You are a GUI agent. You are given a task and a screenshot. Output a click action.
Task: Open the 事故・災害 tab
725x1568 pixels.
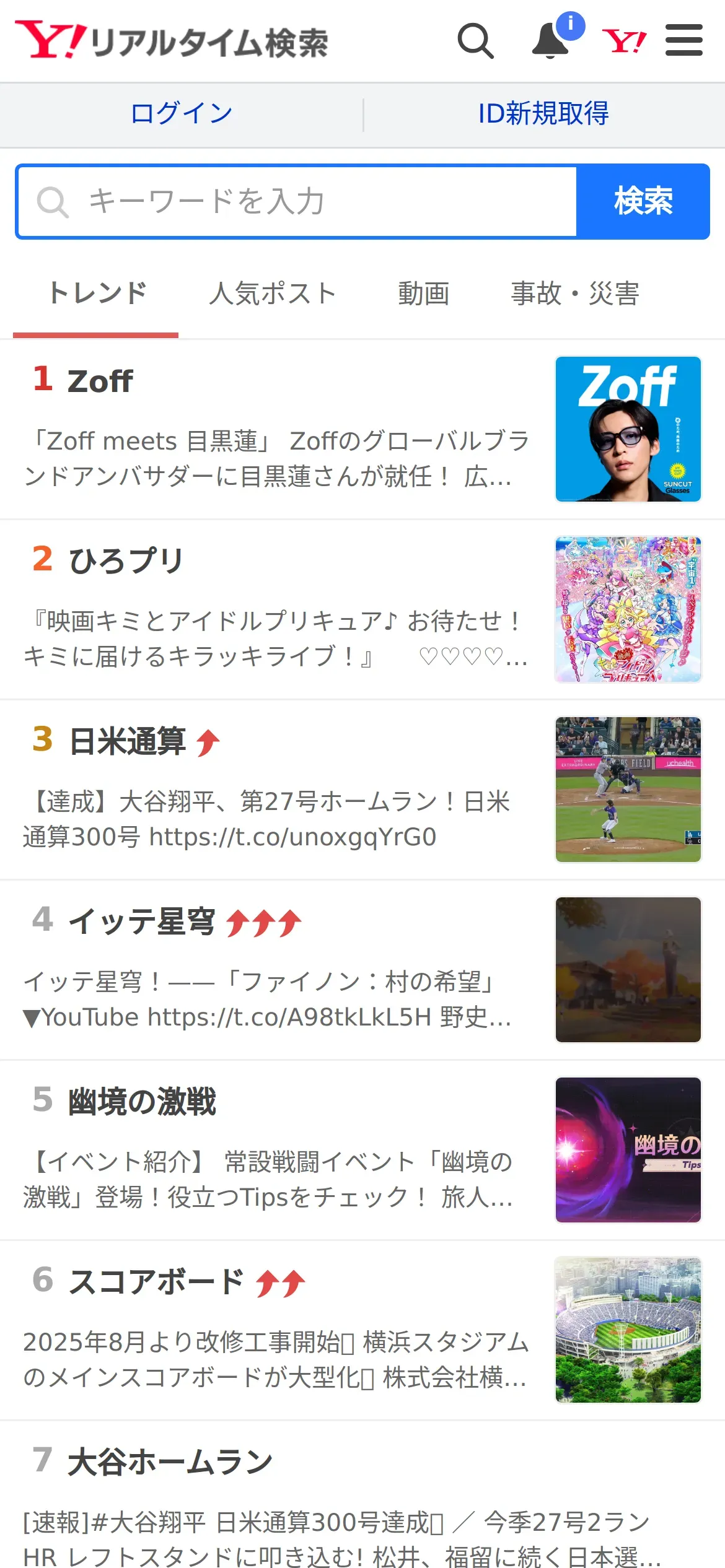tap(574, 294)
